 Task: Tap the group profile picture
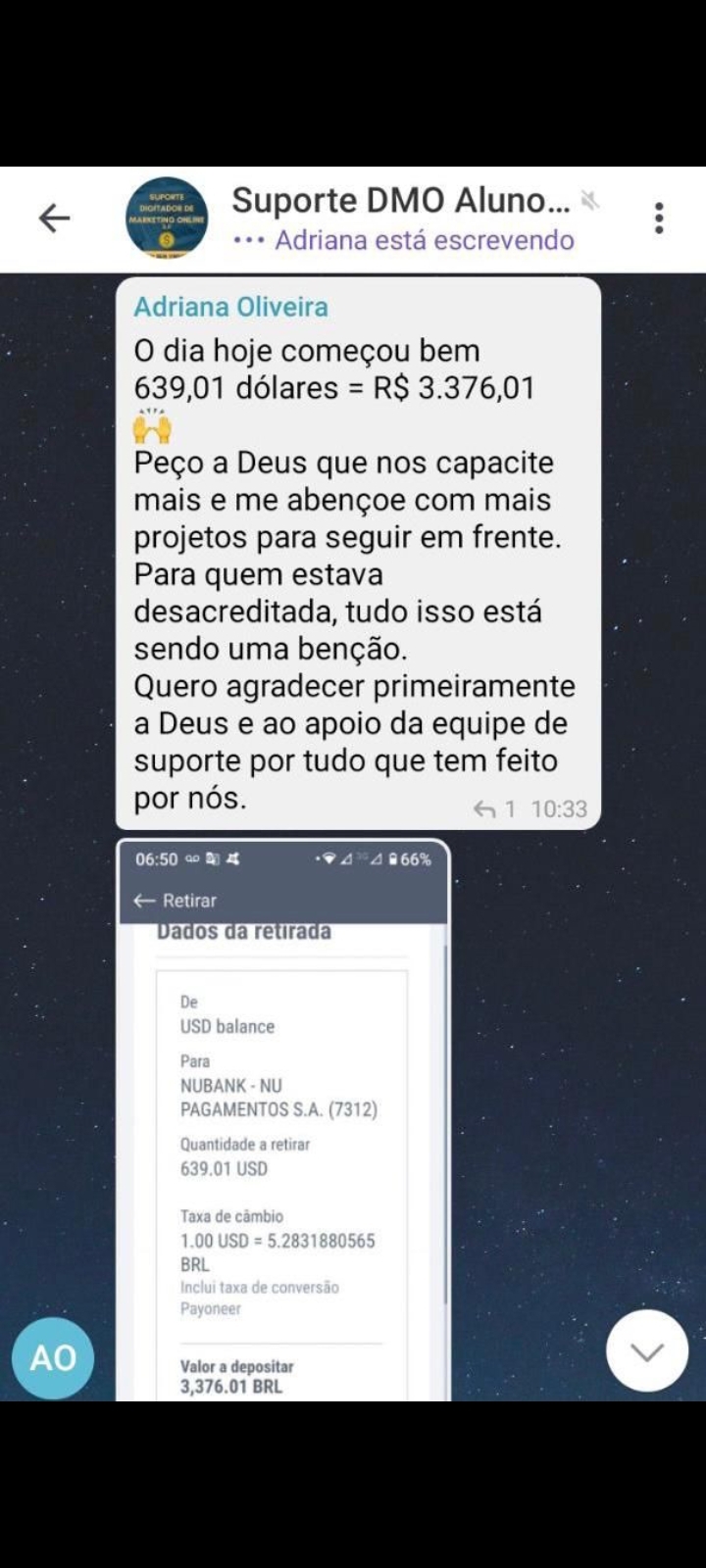coord(167,218)
